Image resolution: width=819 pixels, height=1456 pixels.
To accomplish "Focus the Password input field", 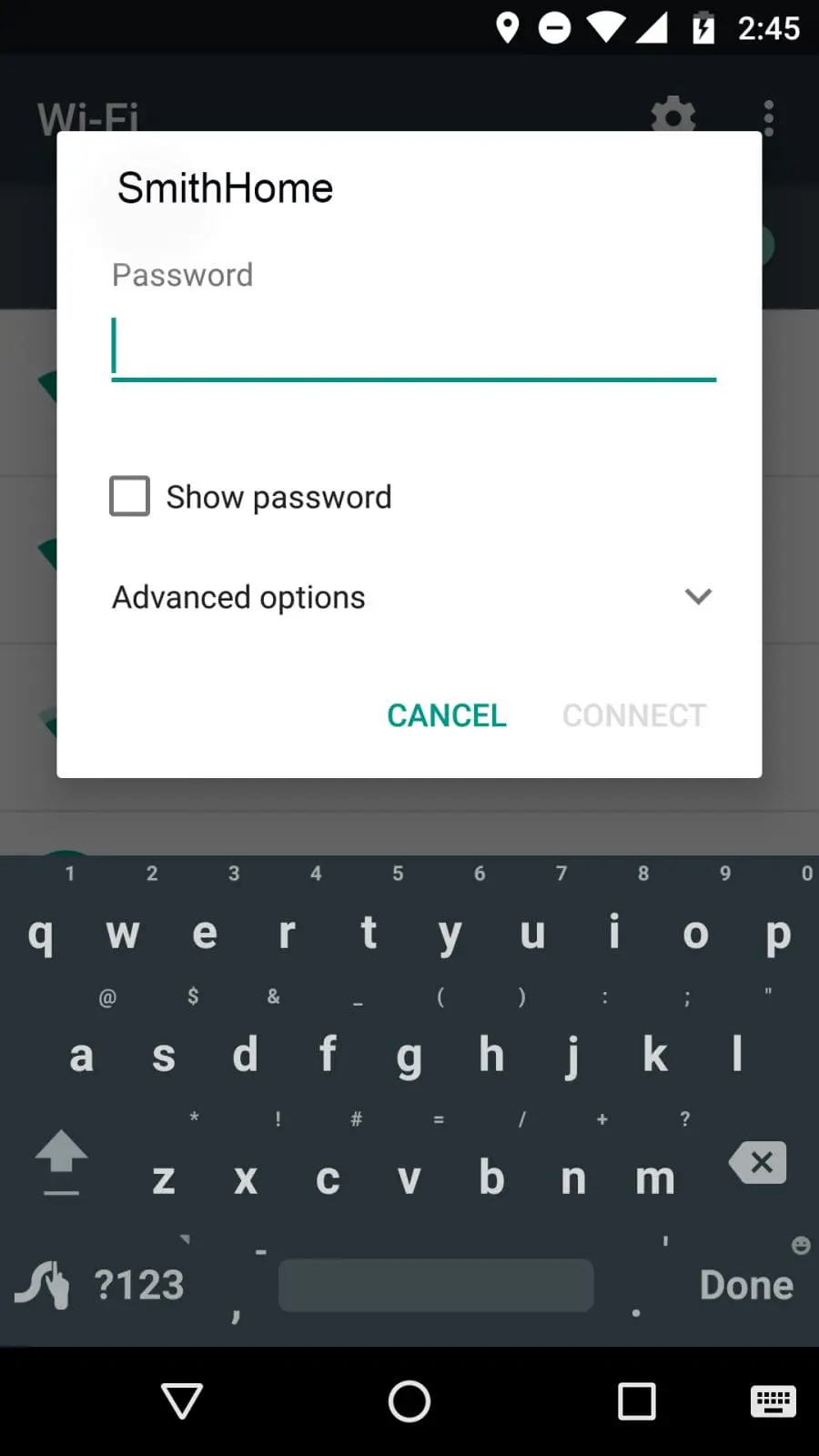I will (x=413, y=347).
